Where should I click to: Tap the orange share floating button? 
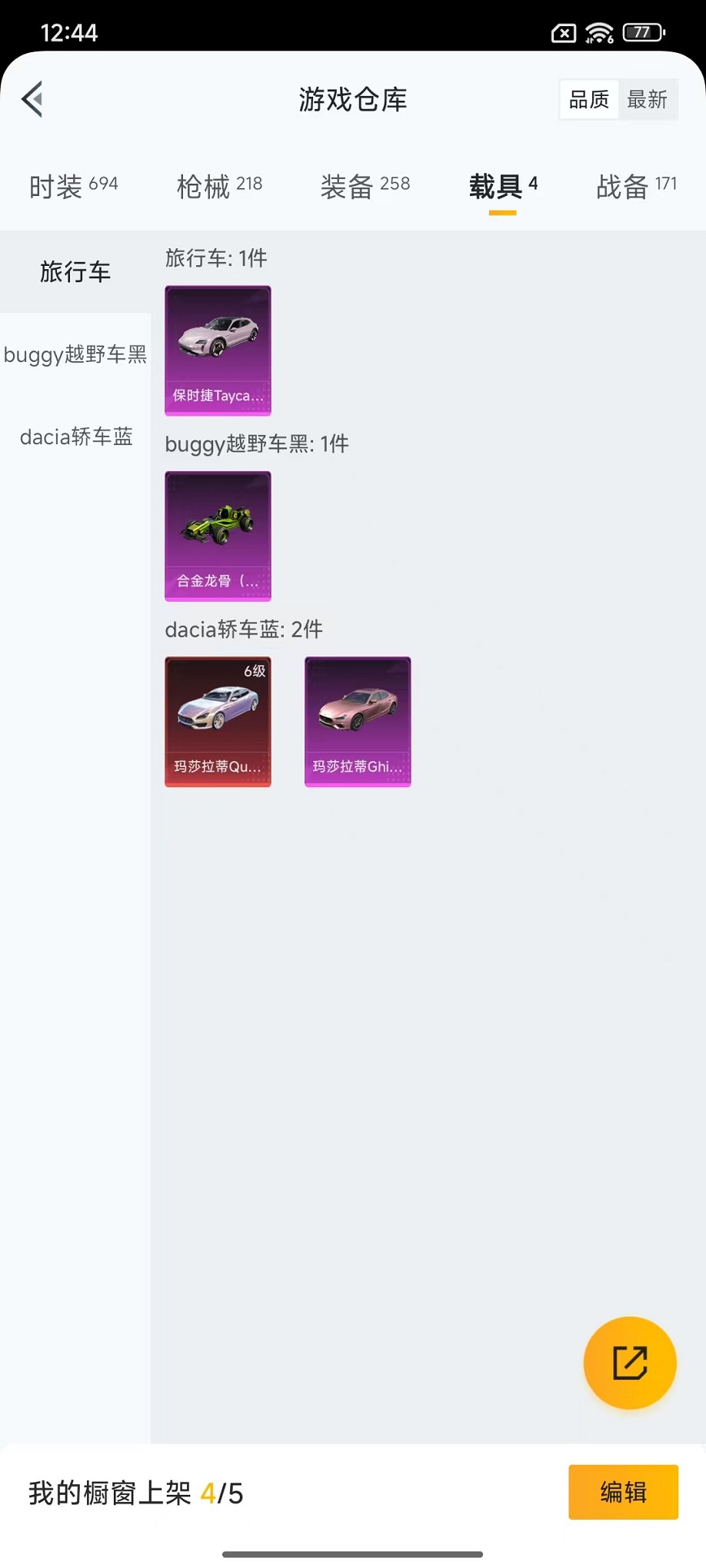tap(629, 1362)
